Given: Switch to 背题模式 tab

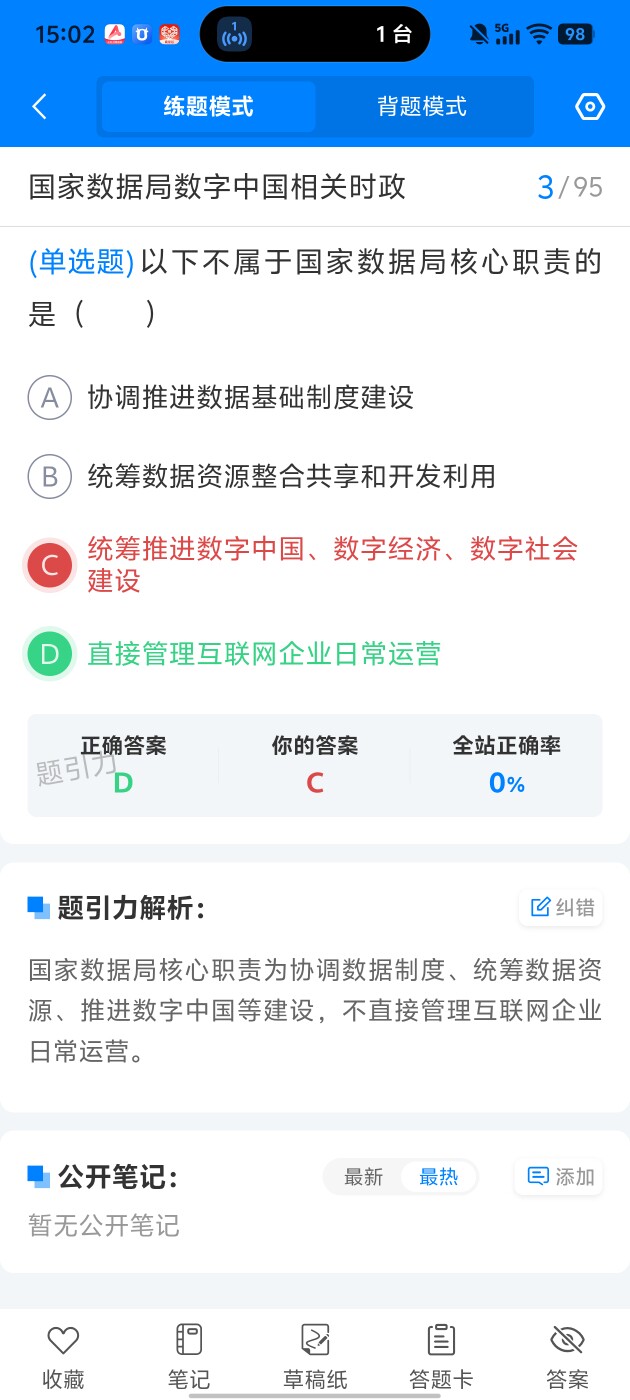Looking at the screenshot, I should [x=422, y=107].
